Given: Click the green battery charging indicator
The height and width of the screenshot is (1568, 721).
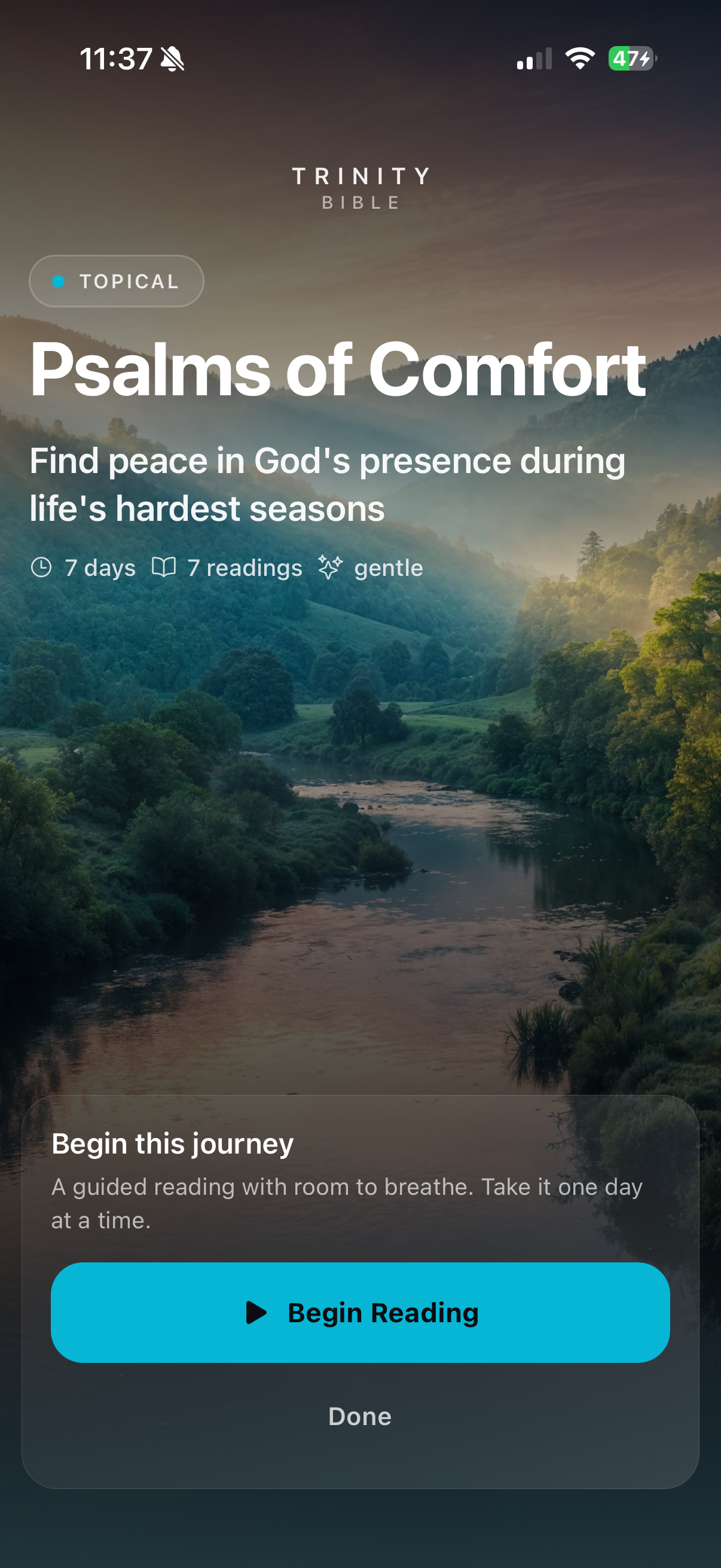Looking at the screenshot, I should coord(628,58).
